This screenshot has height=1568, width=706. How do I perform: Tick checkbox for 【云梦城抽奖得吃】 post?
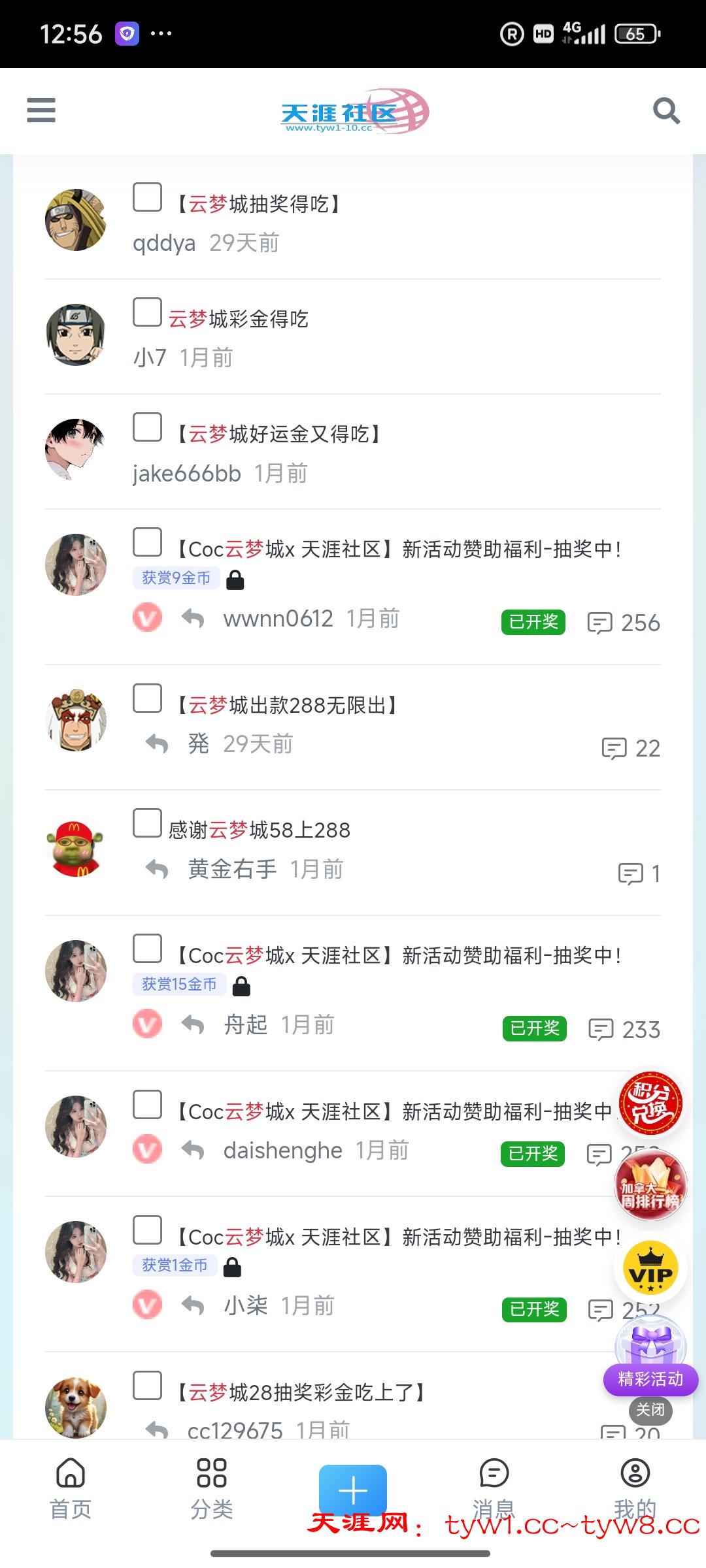tap(147, 197)
